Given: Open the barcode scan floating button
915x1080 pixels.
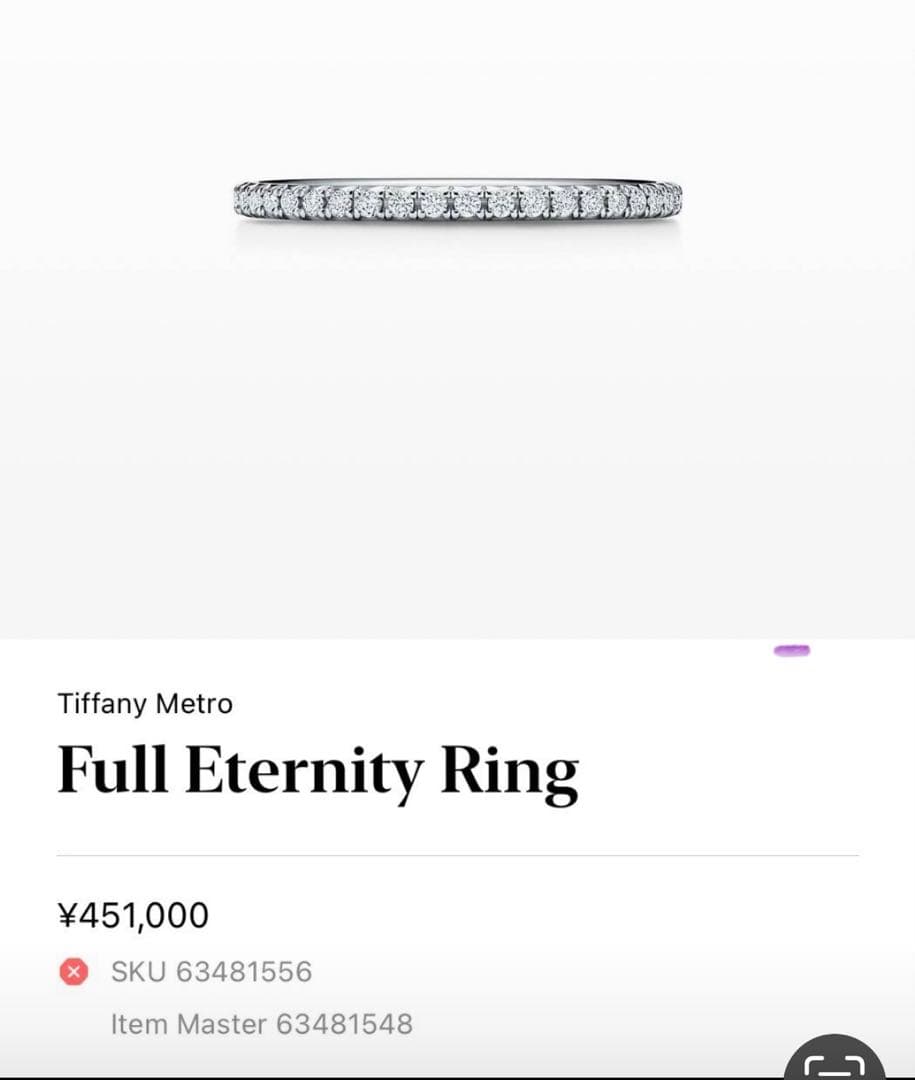Looking at the screenshot, I should (x=835, y=1061).
